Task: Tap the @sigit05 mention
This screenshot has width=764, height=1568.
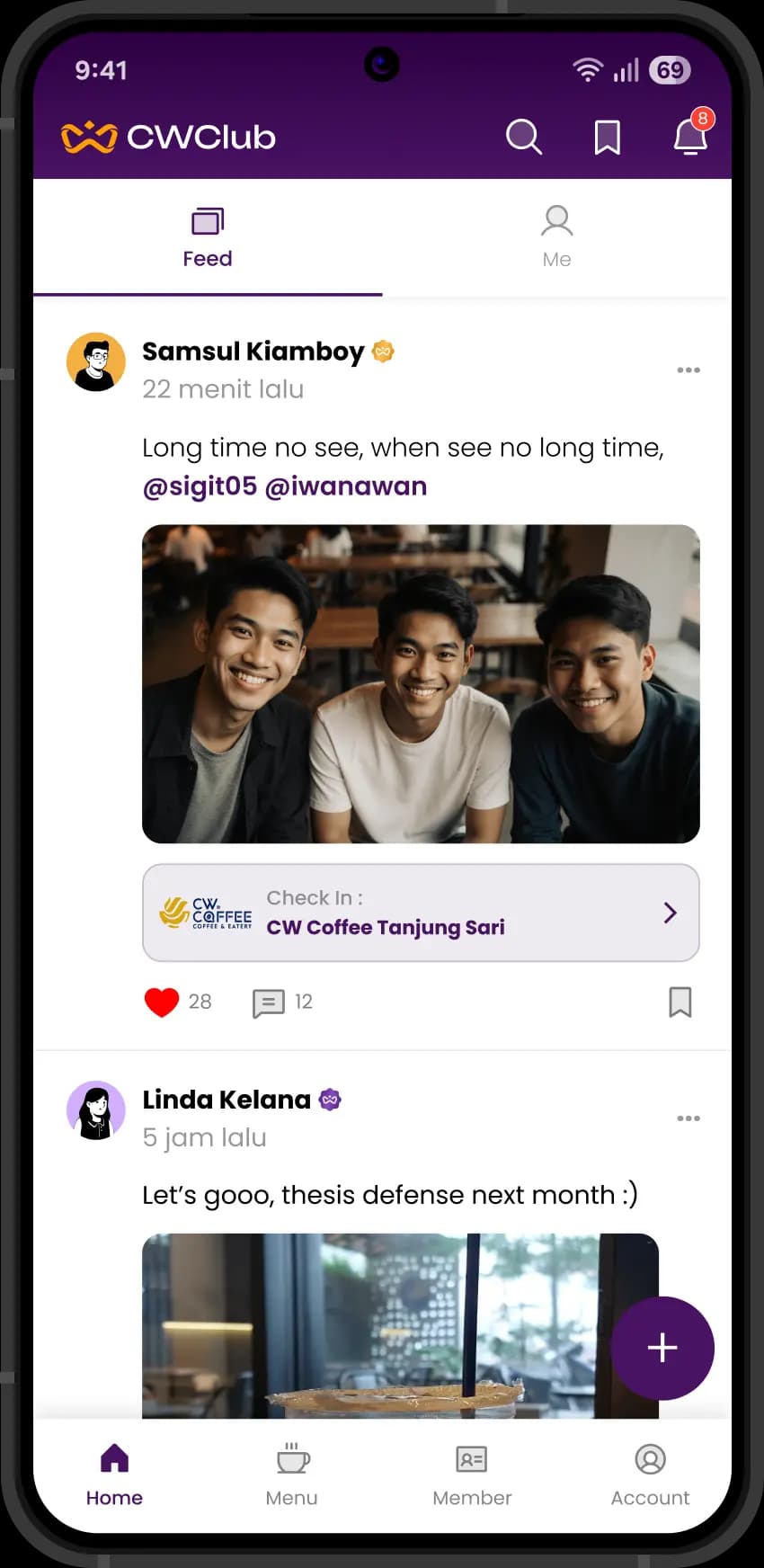Action: pos(200,486)
